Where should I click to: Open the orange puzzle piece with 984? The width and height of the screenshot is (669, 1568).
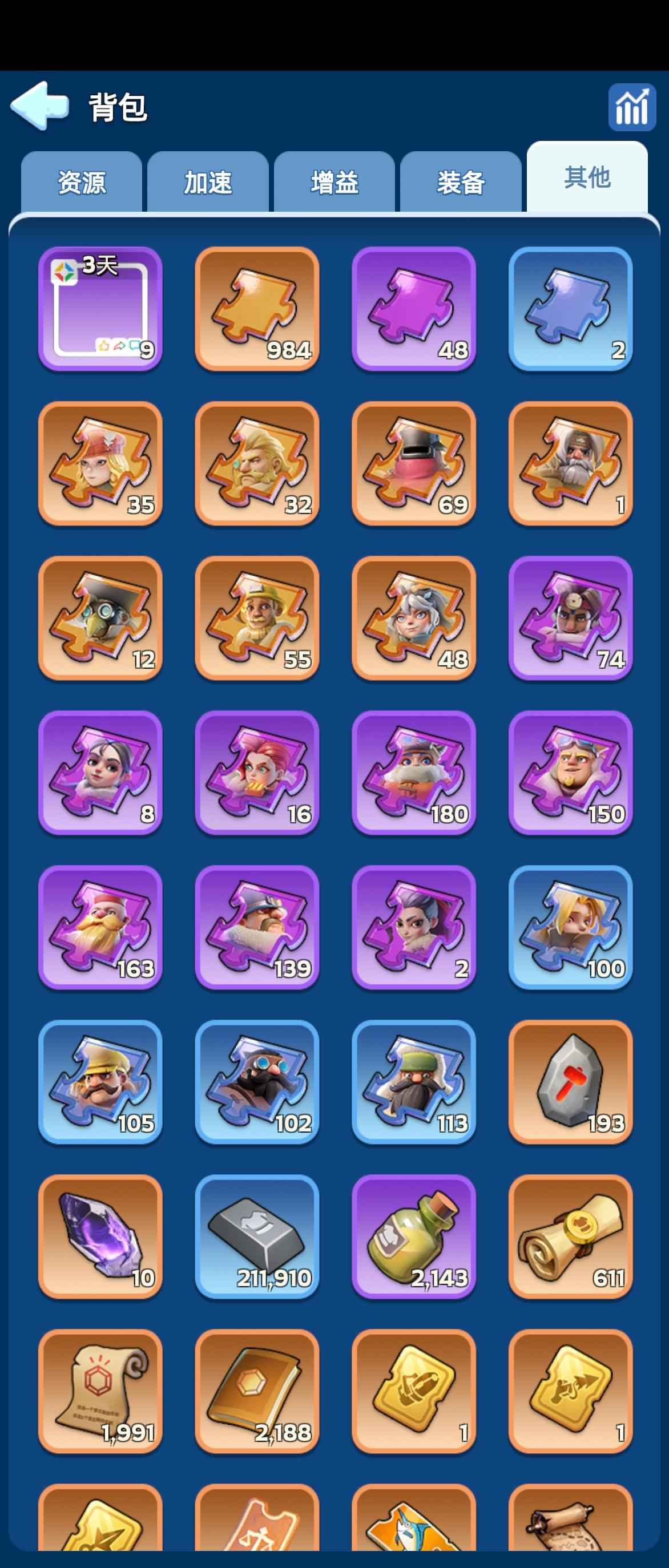tap(257, 309)
